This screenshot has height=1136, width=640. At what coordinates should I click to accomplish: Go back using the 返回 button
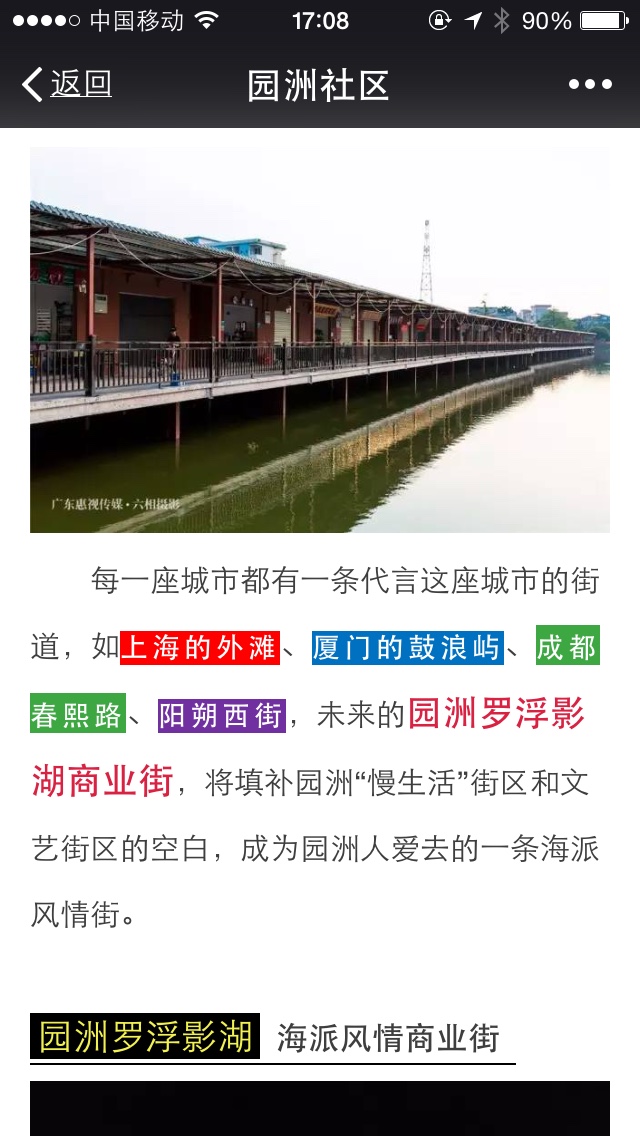click(67, 85)
